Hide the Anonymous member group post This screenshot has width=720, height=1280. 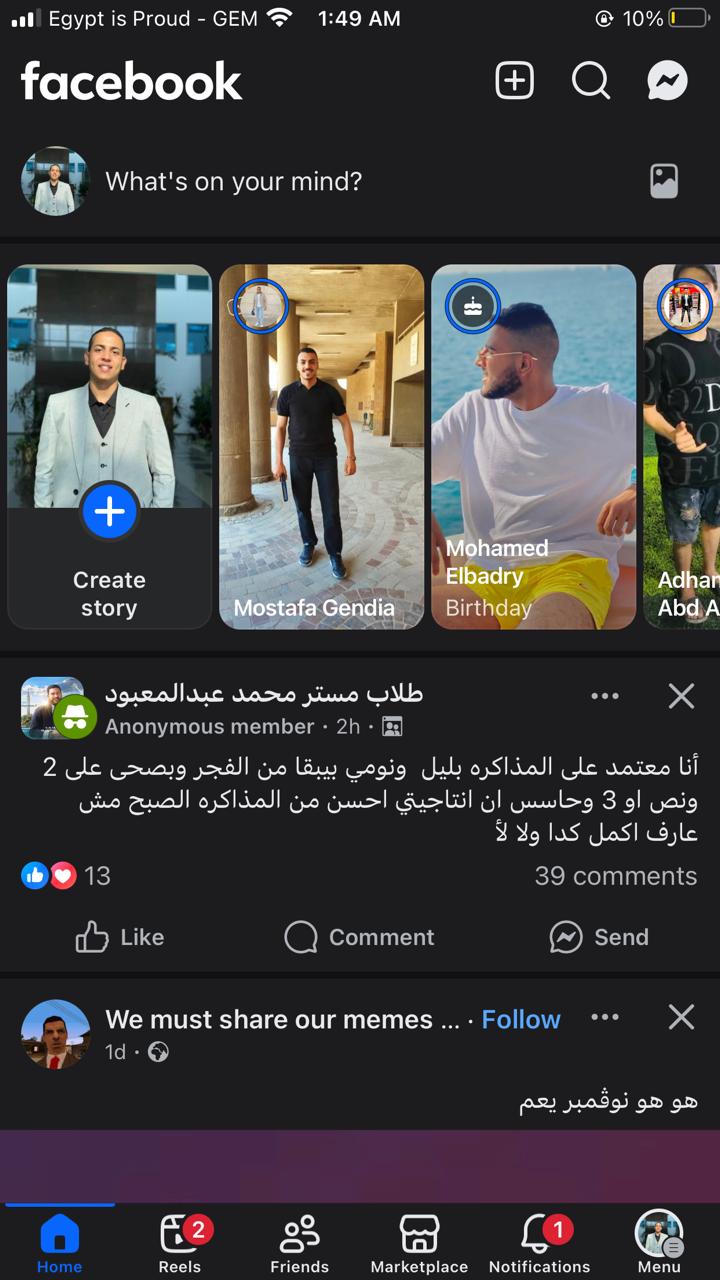click(x=681, y=696)
